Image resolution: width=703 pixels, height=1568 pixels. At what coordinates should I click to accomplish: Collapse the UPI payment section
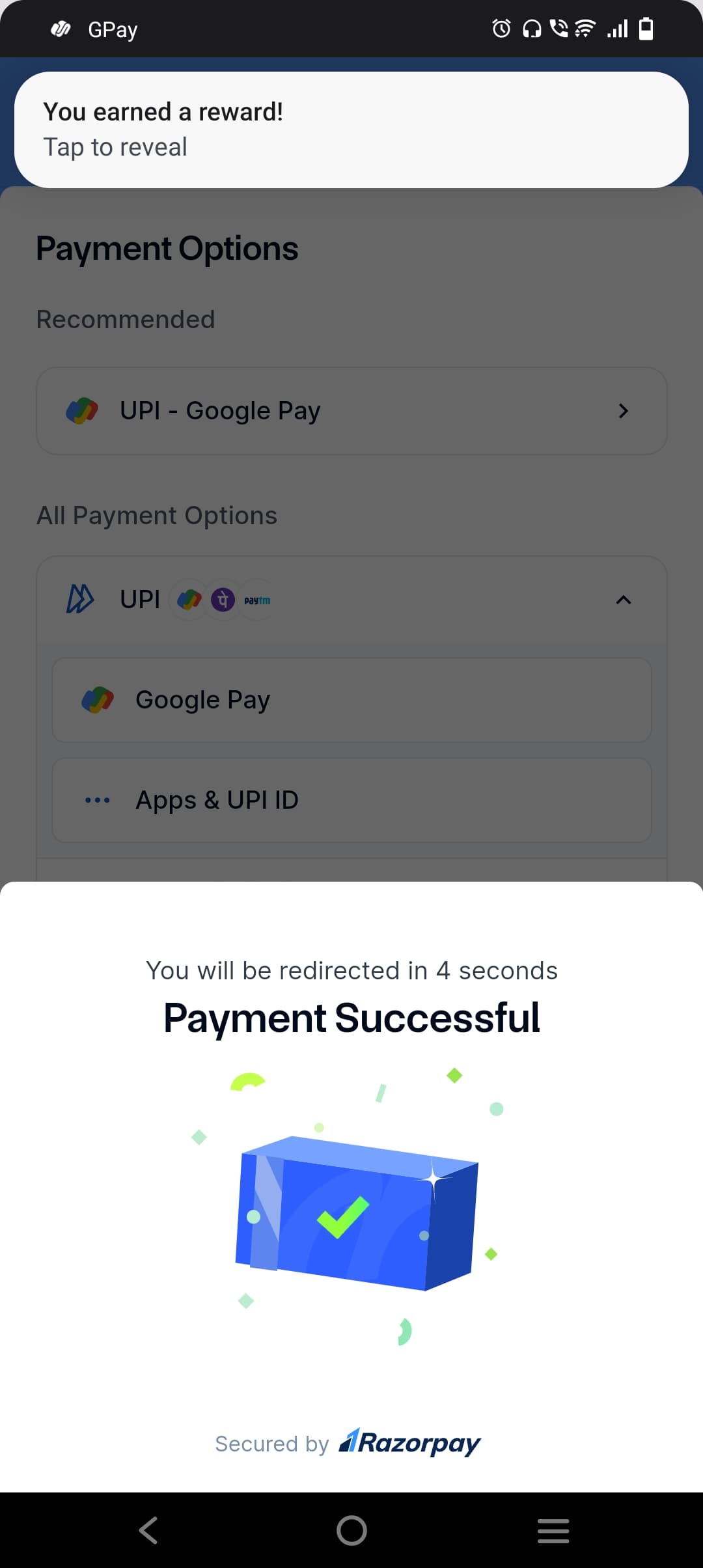623,600
